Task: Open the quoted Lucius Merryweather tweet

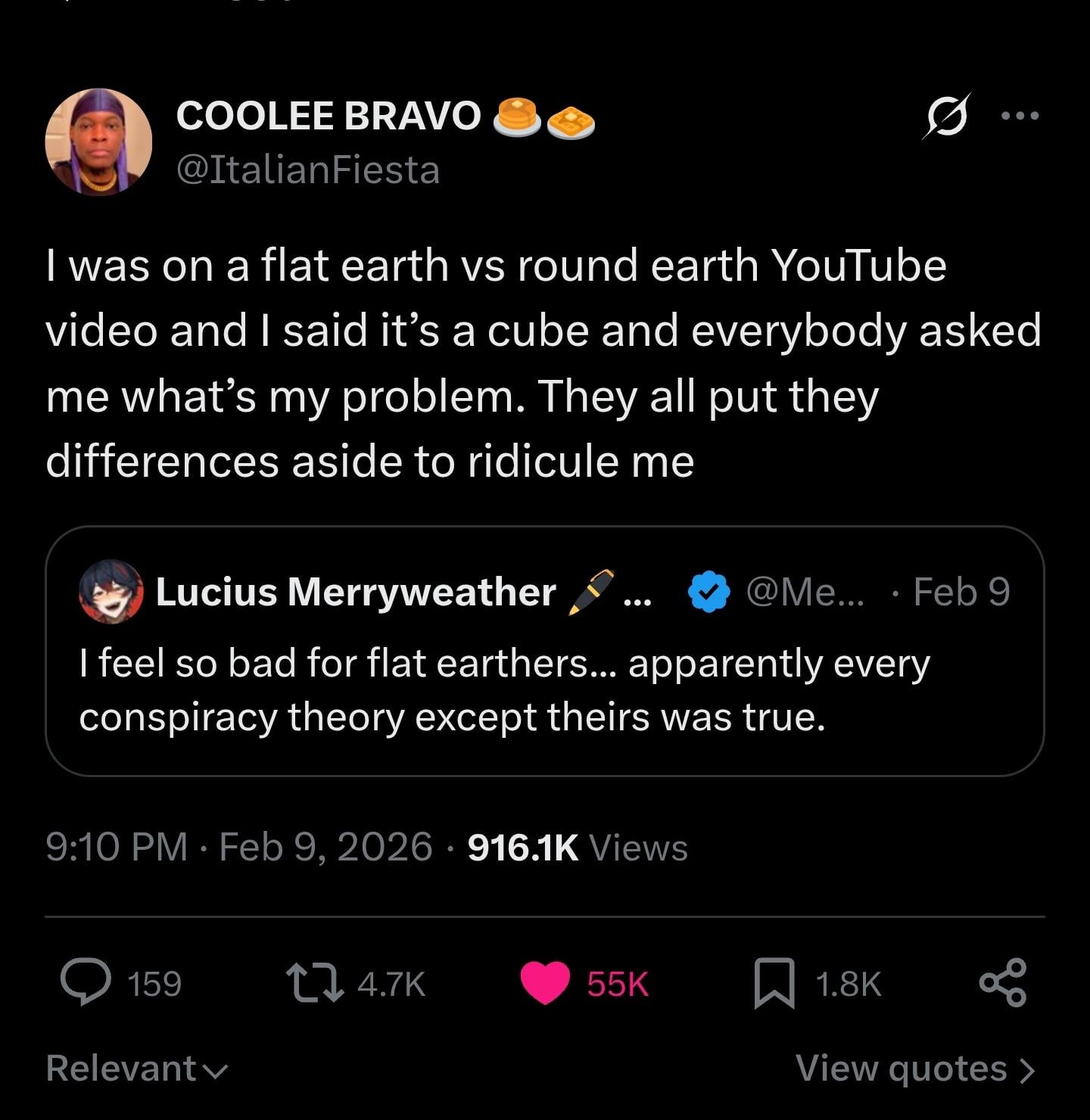Action: click(543, 689)
